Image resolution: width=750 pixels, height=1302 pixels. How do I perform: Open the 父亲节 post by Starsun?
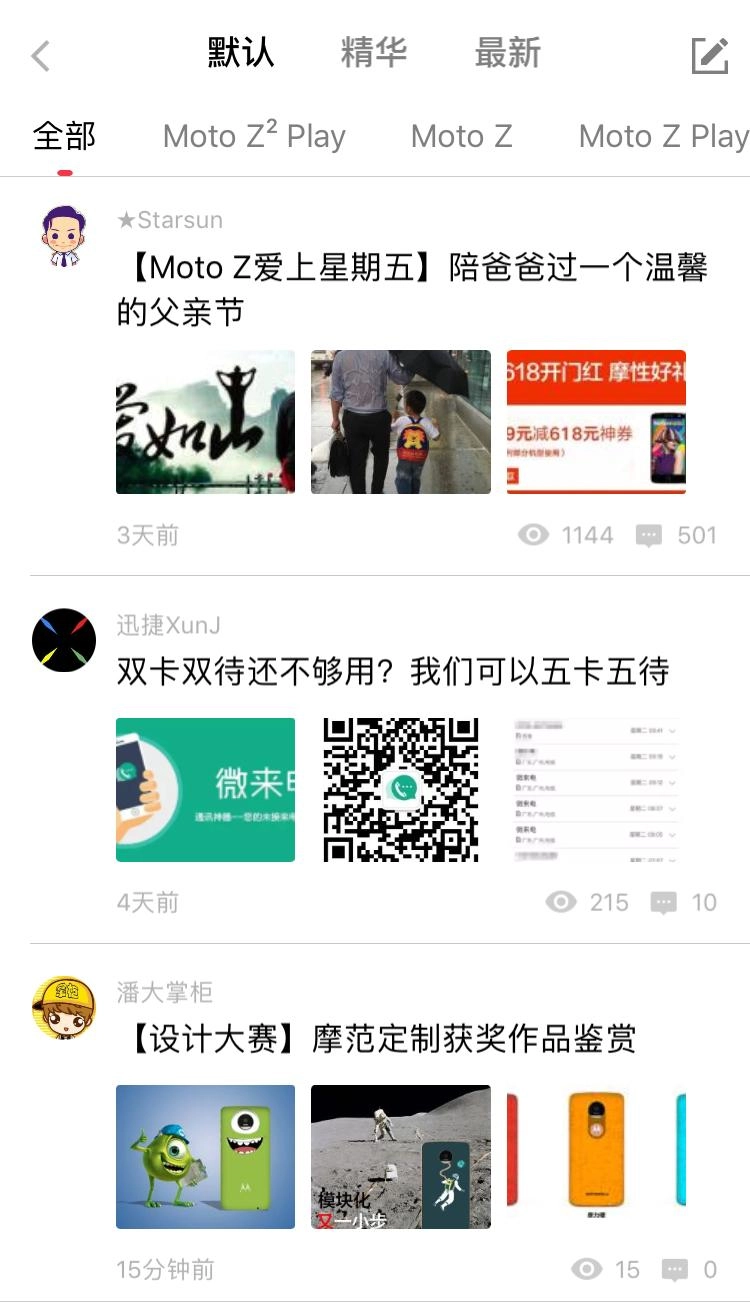coord(412,290)
